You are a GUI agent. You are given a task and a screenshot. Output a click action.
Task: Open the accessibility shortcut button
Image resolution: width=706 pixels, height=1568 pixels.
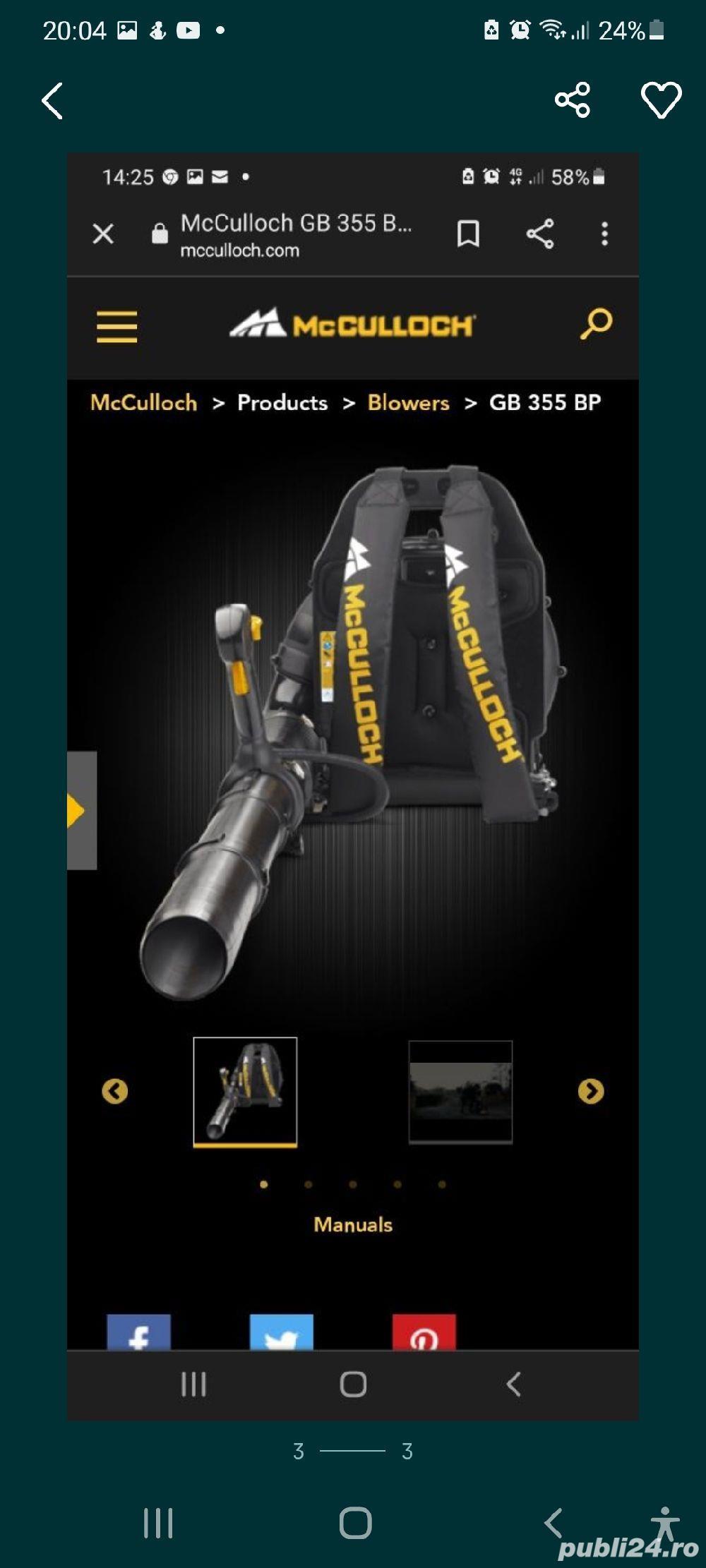[x=664, y=1523]
